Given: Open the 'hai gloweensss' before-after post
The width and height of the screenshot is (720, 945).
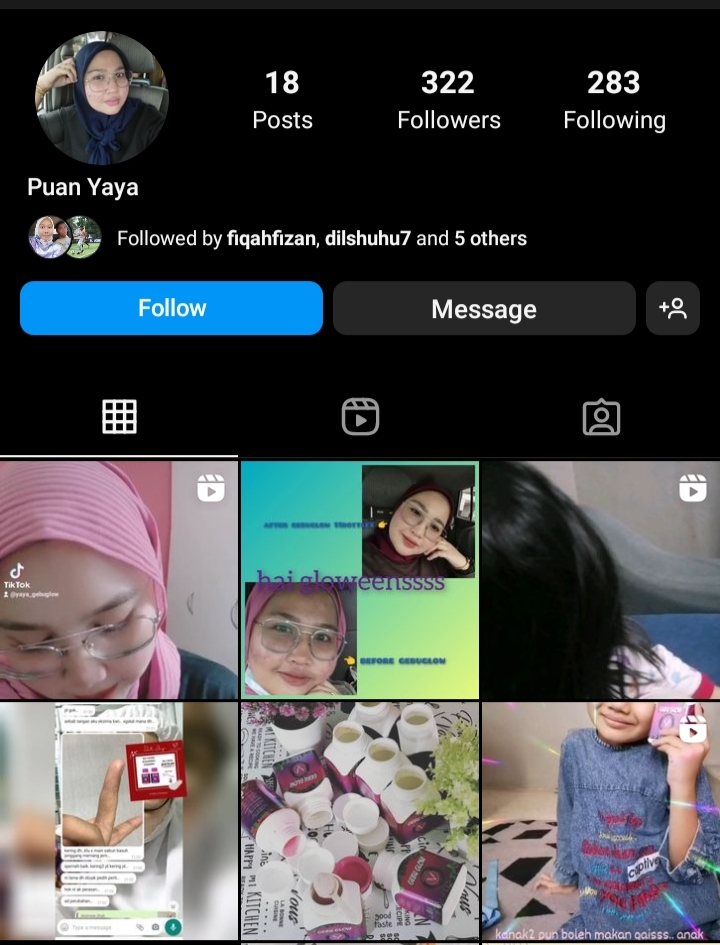Looking at the screenshot, I should tap(360, 580).
